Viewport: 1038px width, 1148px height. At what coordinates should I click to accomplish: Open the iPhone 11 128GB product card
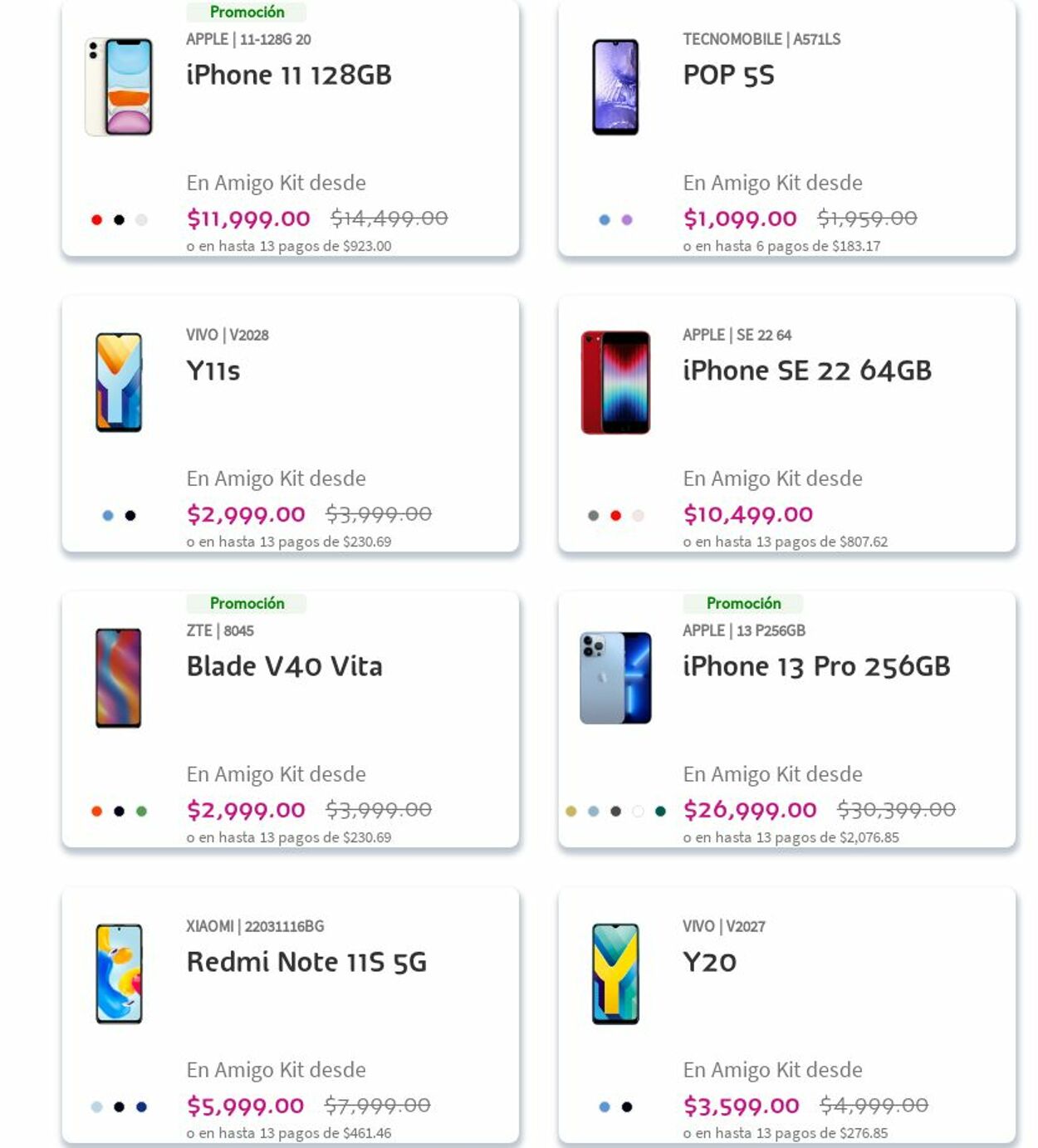(288, 75)
